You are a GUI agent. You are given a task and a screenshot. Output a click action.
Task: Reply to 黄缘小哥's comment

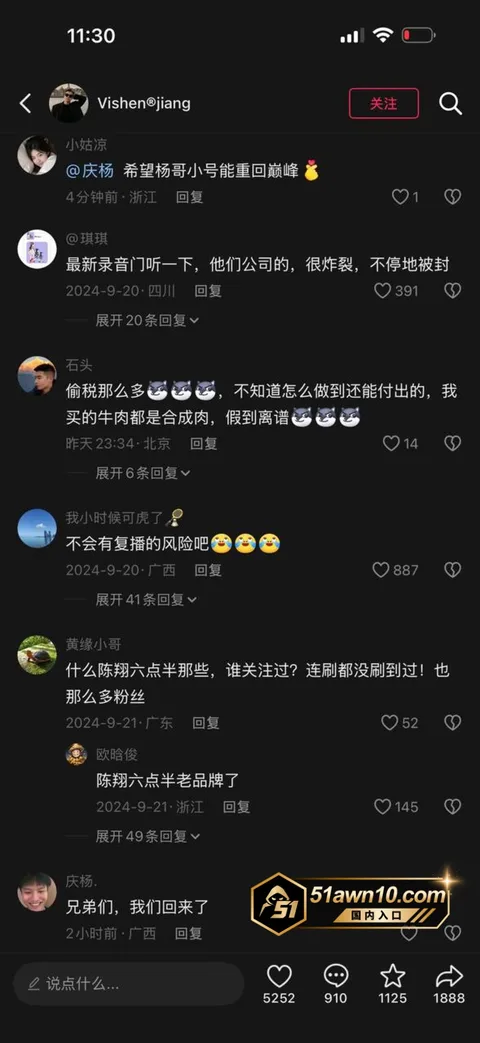click(206, 723)
